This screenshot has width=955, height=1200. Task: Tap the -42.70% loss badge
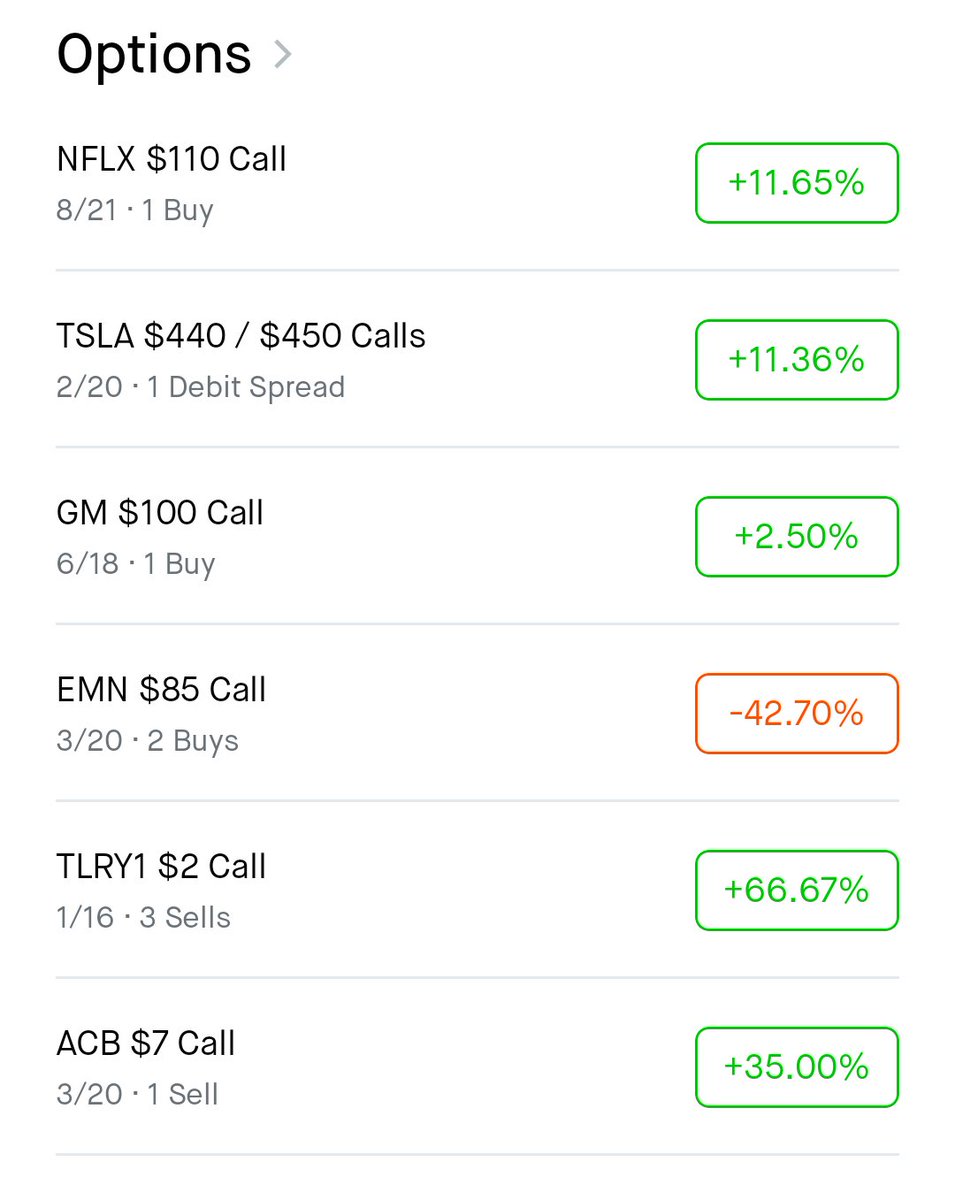coord(797,713)
